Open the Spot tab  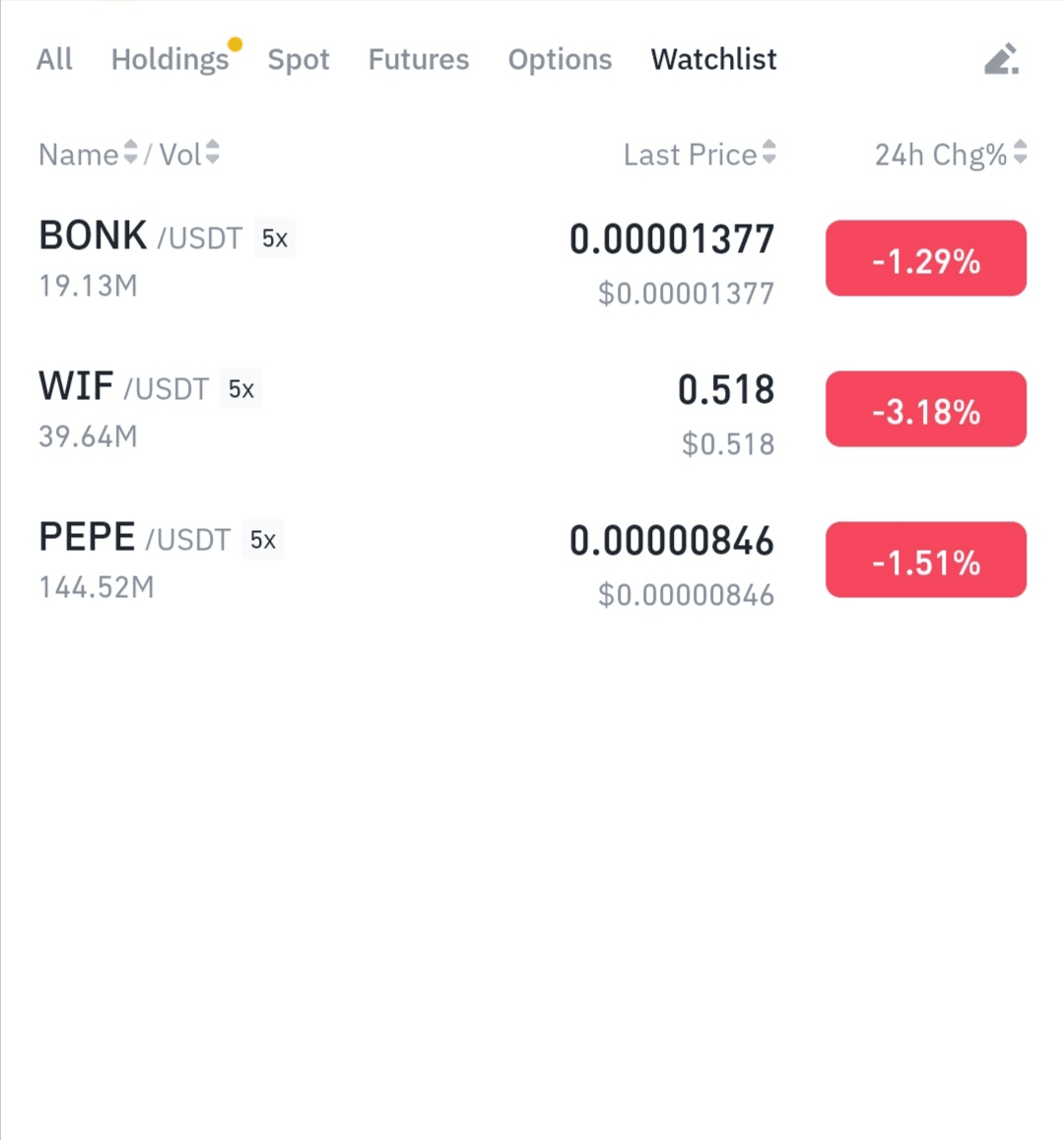[299, 60]
